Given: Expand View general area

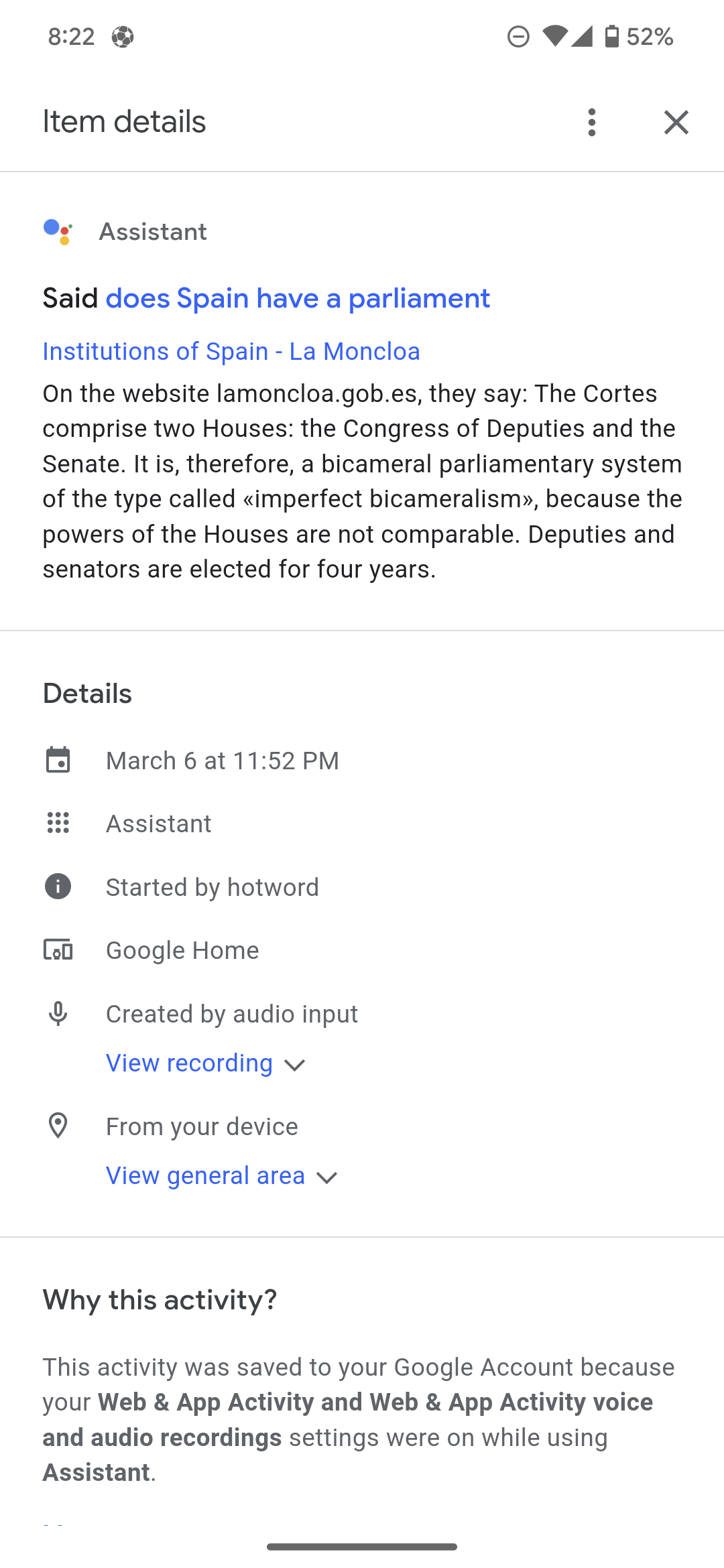Looking at the screenshot, I should pos(221,1177).
